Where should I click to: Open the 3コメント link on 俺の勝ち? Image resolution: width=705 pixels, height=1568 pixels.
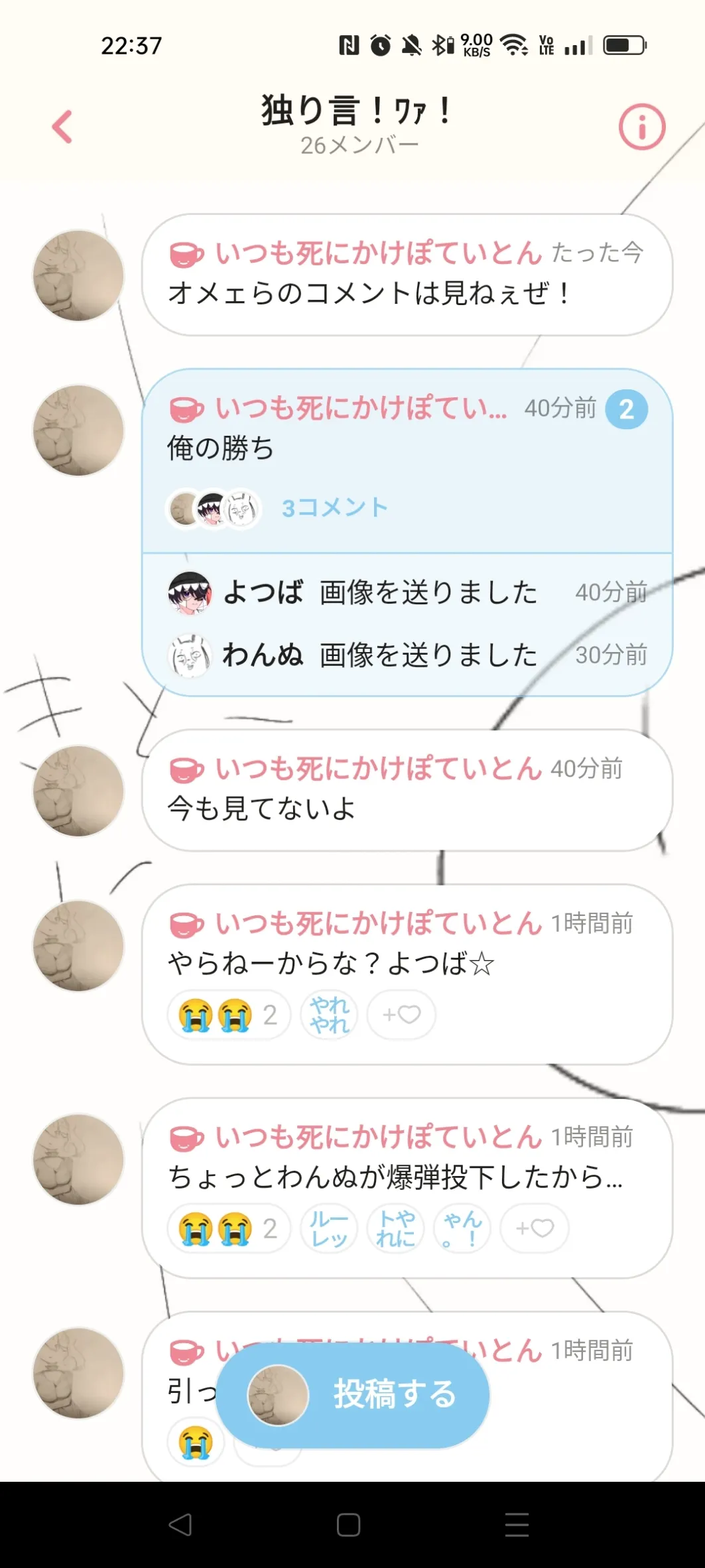pos(334,508)
